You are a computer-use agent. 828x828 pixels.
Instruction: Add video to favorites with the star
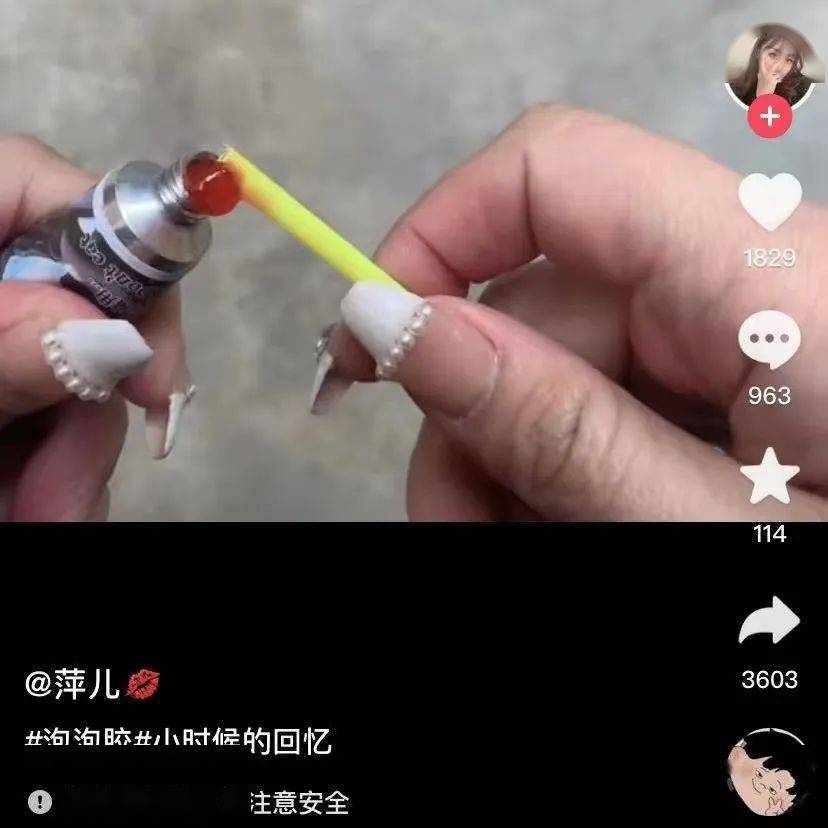[x=769, y=477]
